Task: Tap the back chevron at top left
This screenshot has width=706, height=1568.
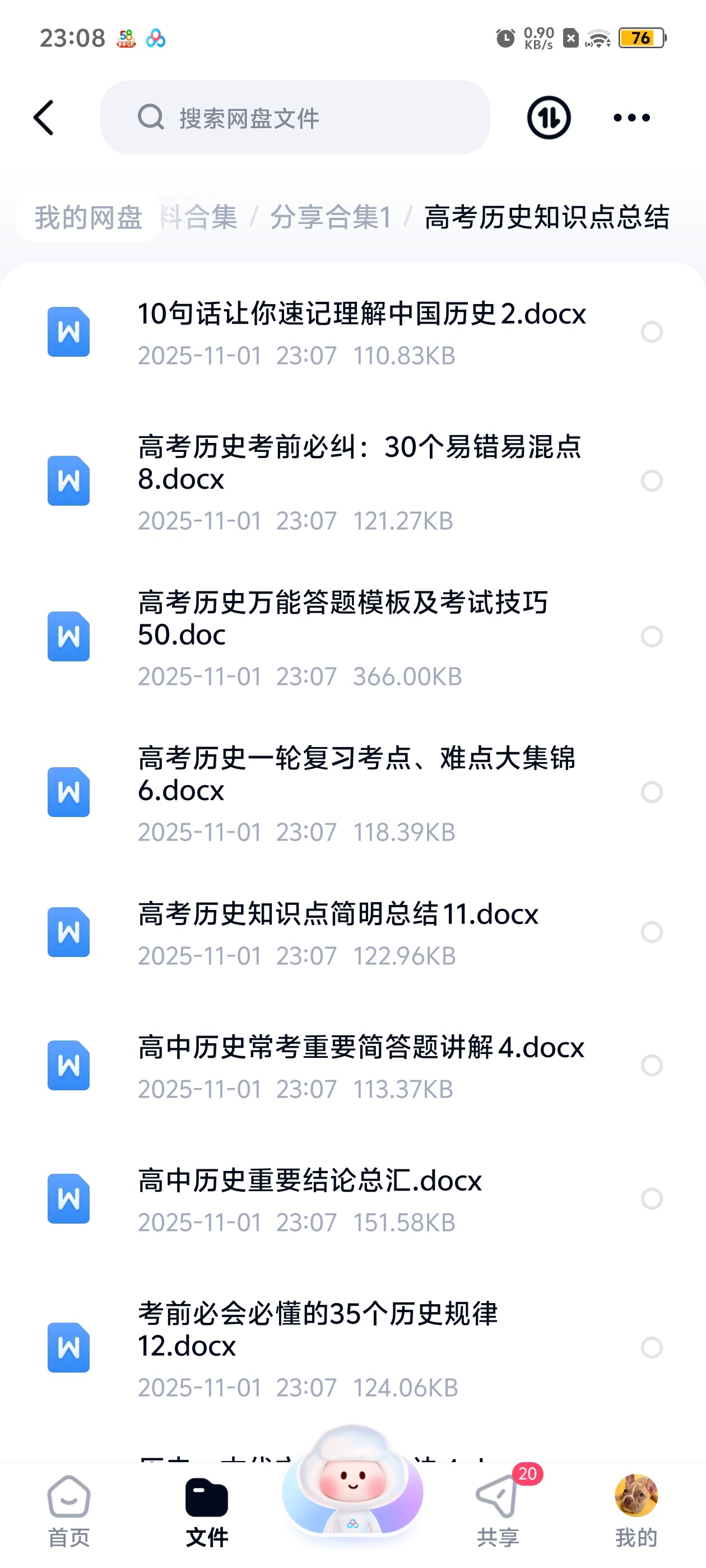Action: [x=44, y=118]
